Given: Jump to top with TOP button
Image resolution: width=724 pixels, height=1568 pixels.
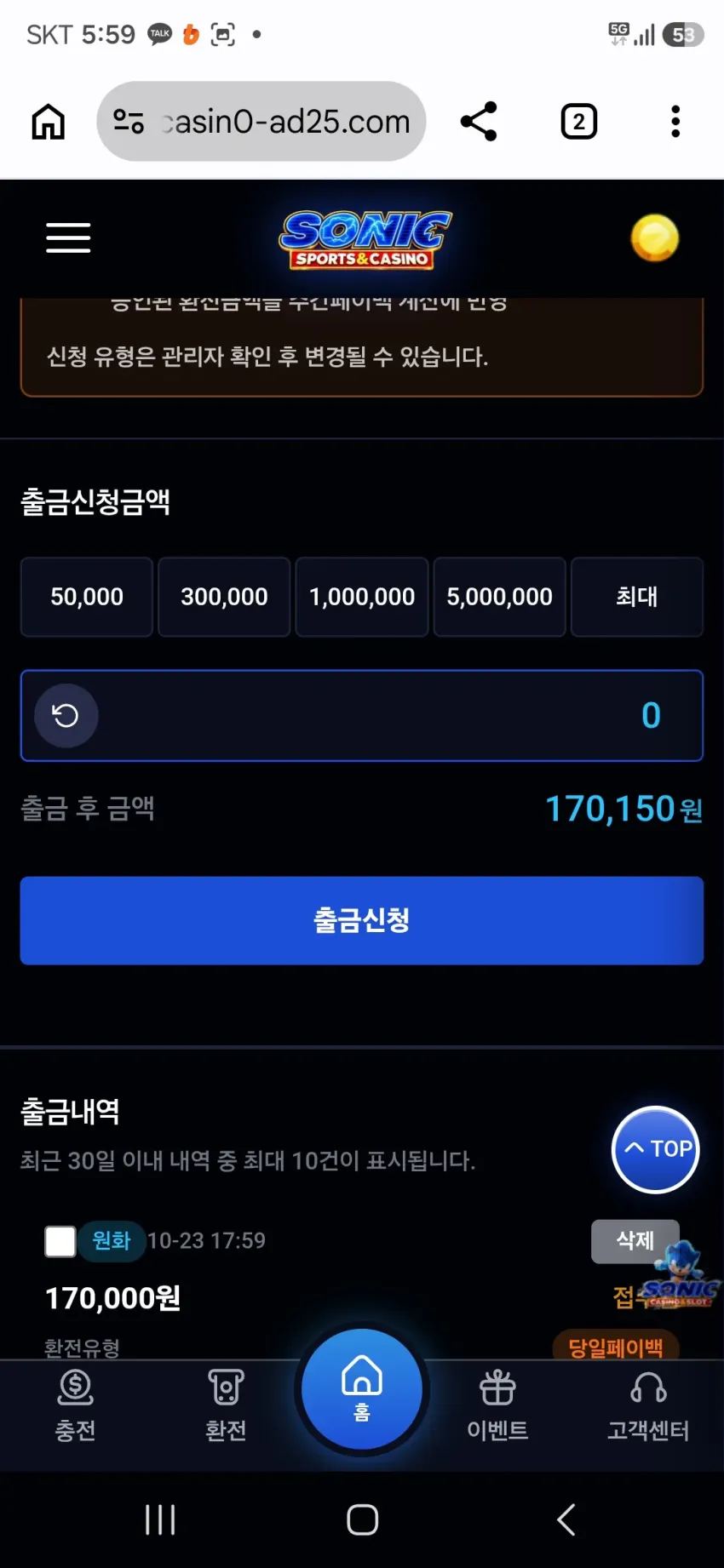Looking at the screenshot, I should tap(656, 1149).
